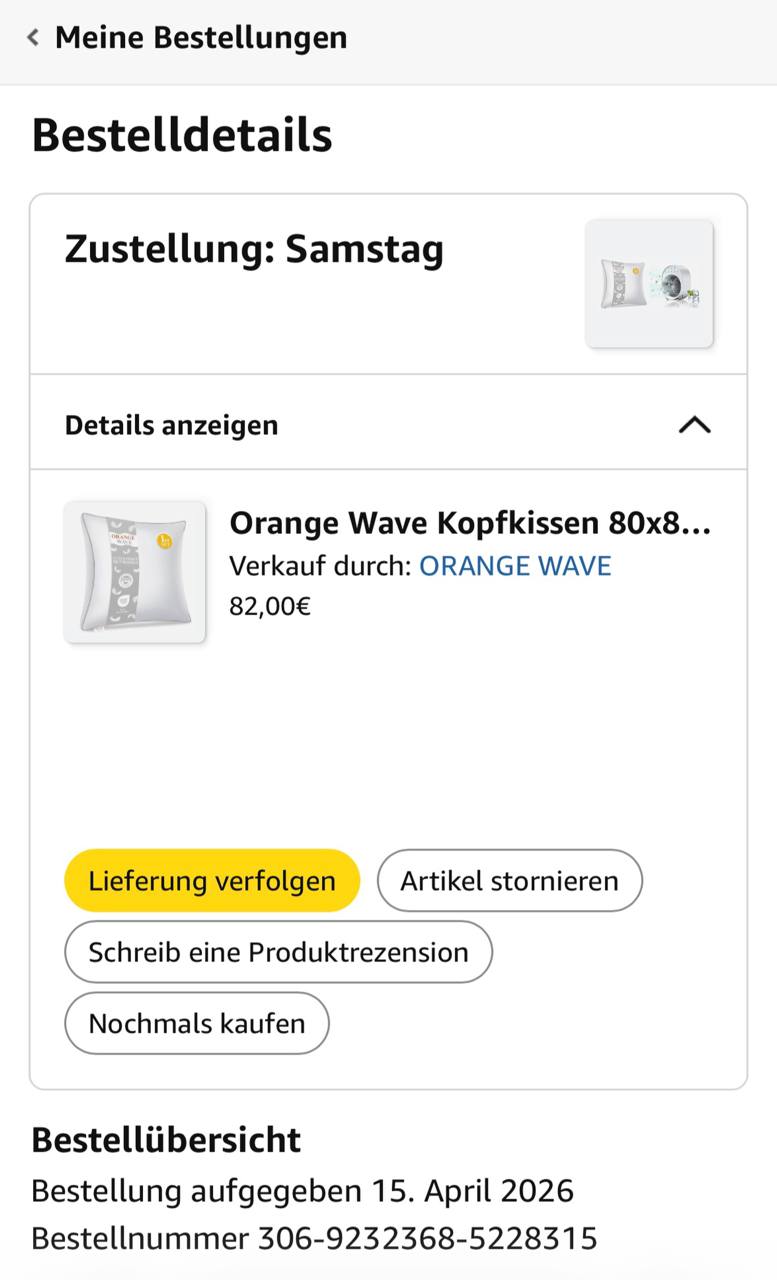
Task: Collapse the Details anzeigen section
Action: 694,425
